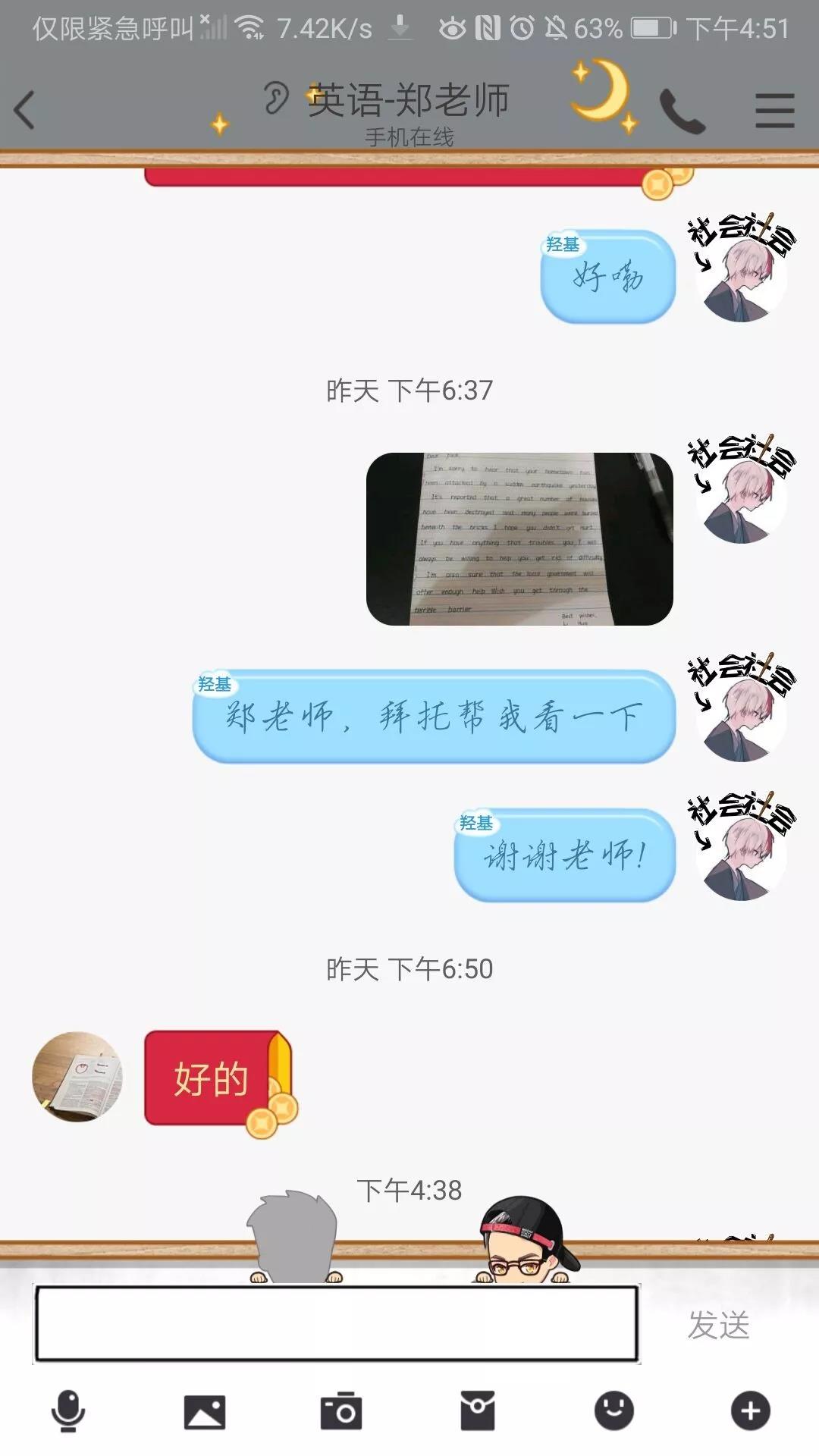Open the emoji panel

[x=613, y=1411]
